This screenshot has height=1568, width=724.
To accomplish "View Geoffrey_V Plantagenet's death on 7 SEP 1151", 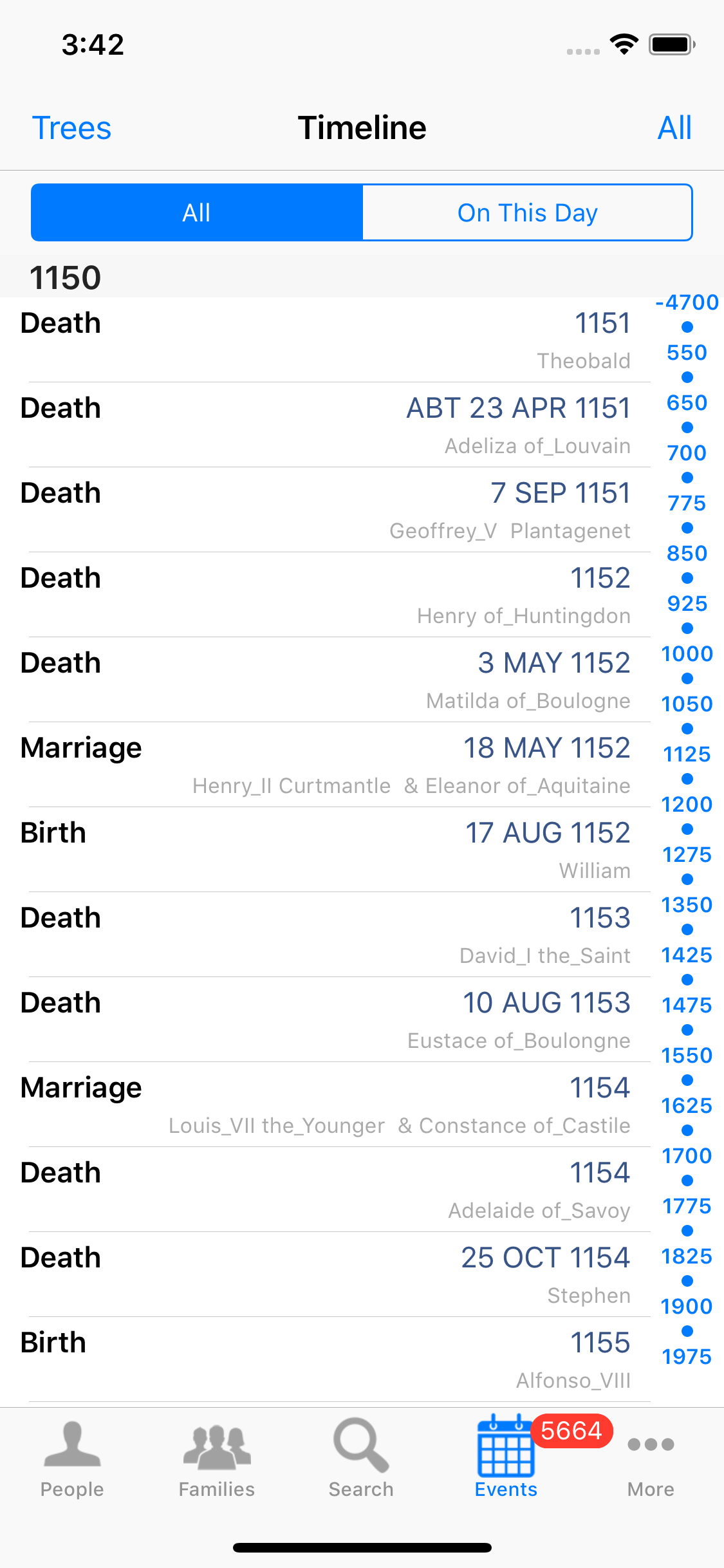I will pos(335,510).
